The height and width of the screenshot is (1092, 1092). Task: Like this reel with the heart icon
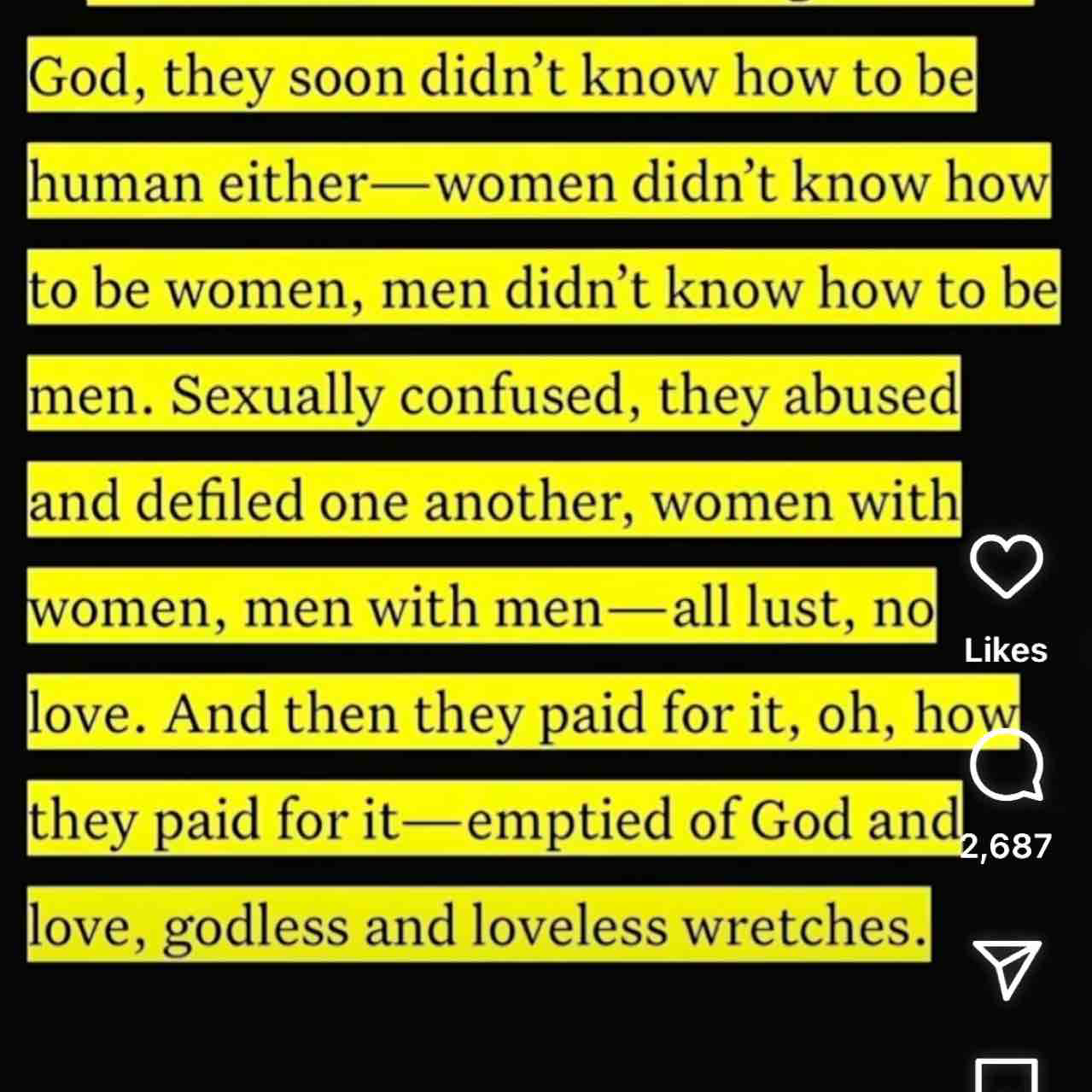(x=1007, y=567)
